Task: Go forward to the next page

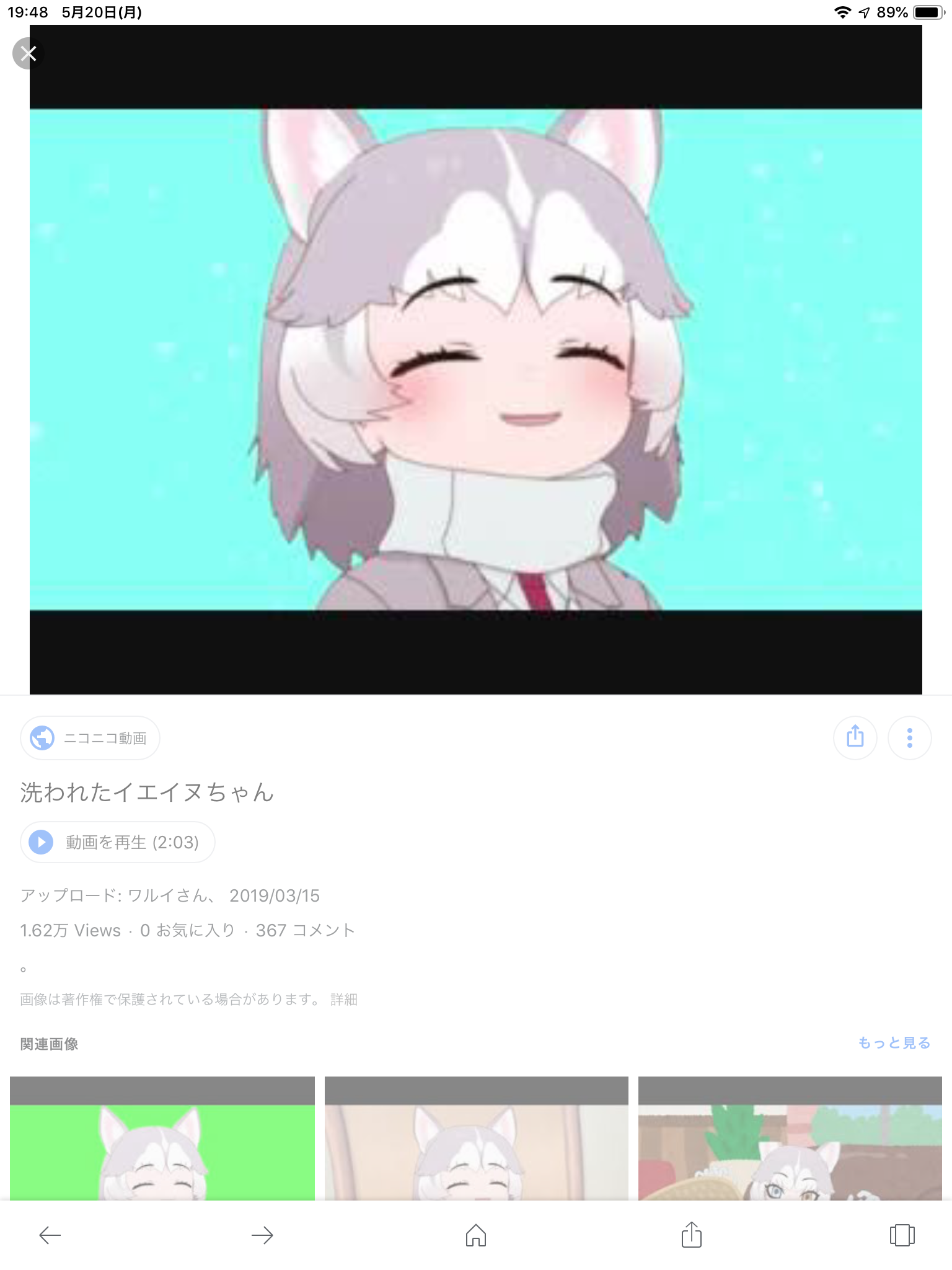Action: (x=262, y=1235)
